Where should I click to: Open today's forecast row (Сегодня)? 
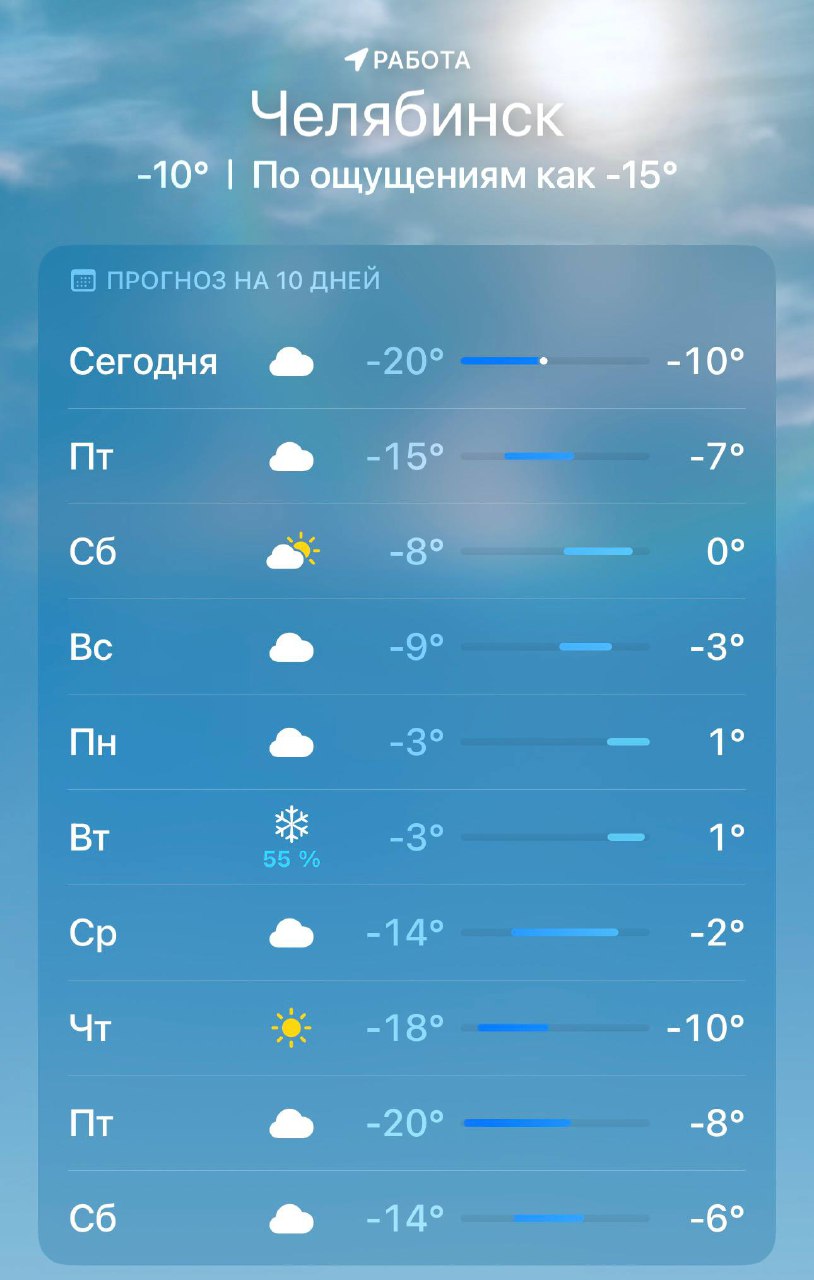point(406,361)
